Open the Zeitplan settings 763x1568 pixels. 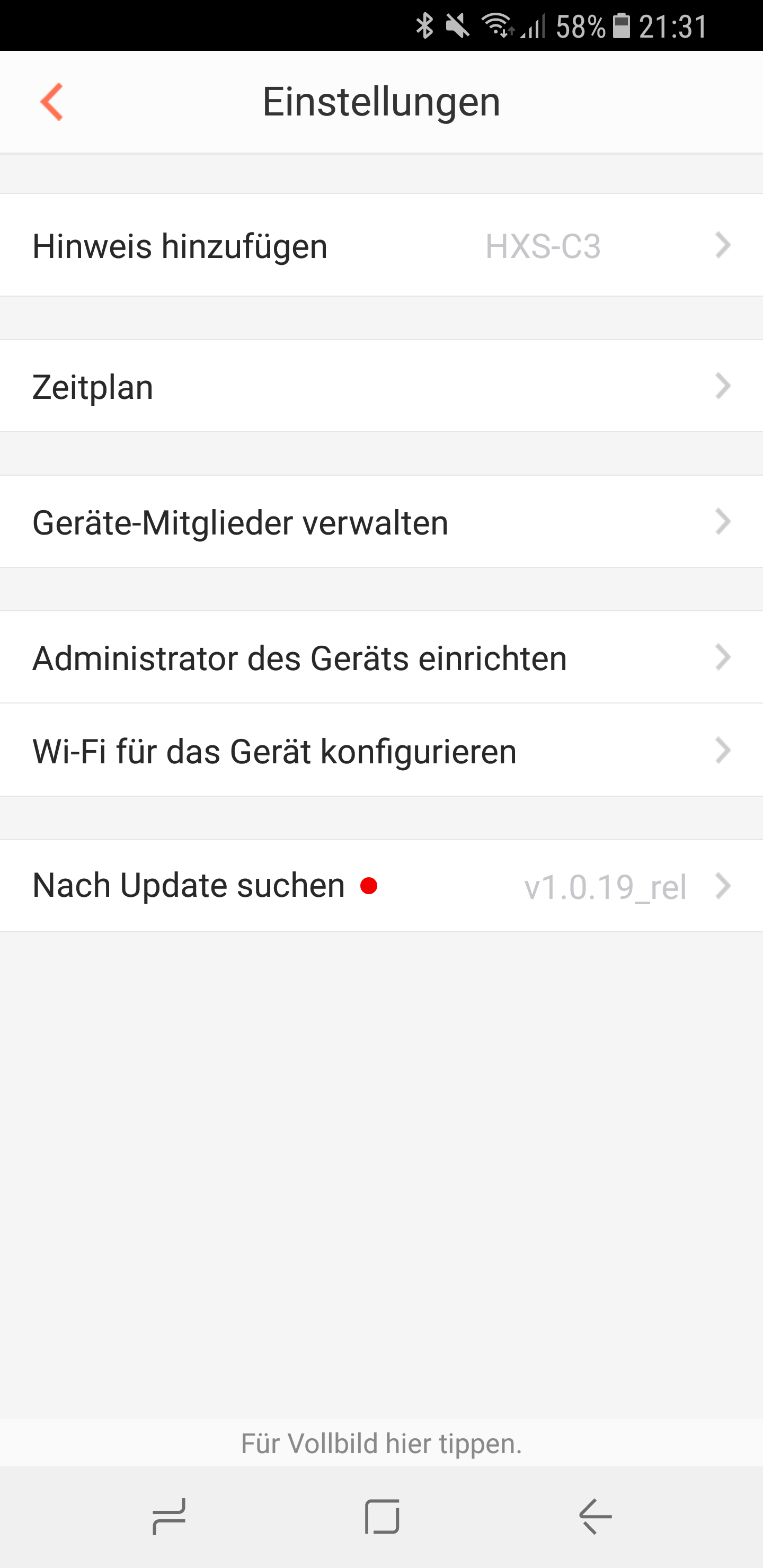[x=381, y=386]
